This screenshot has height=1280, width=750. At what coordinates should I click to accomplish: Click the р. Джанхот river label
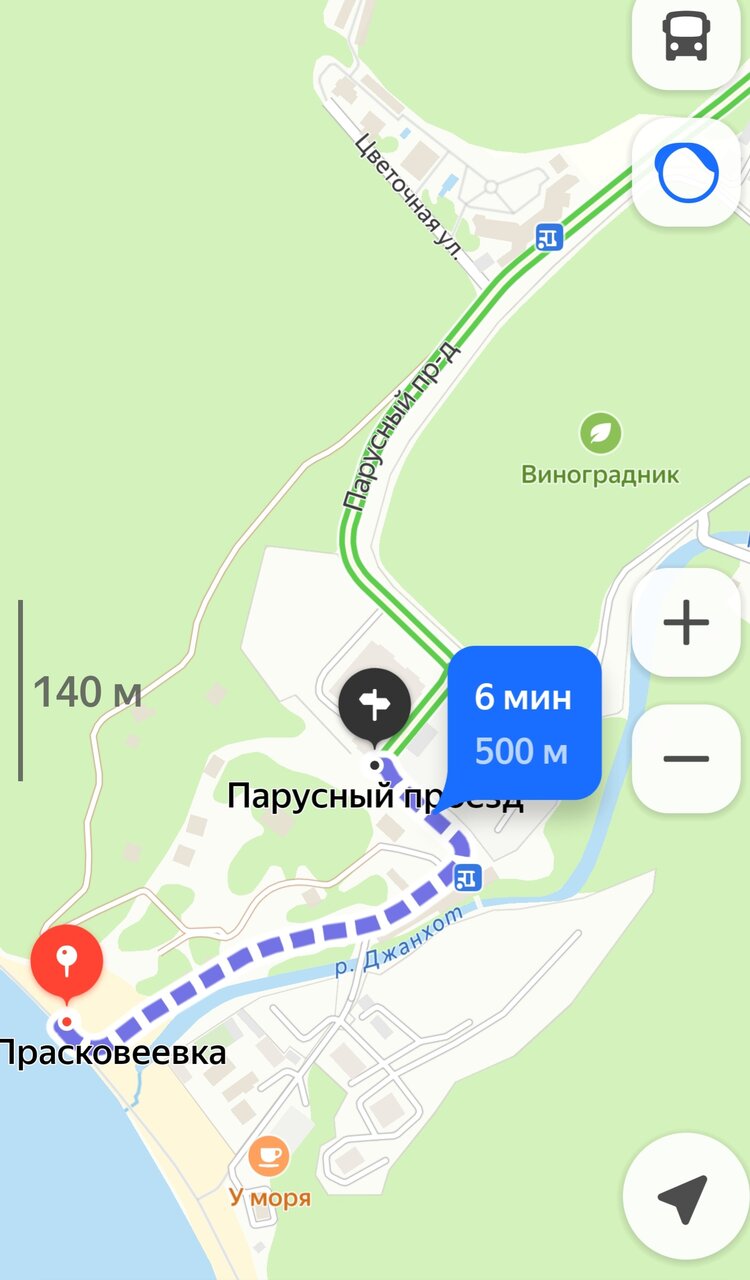(x=397, y=943)
